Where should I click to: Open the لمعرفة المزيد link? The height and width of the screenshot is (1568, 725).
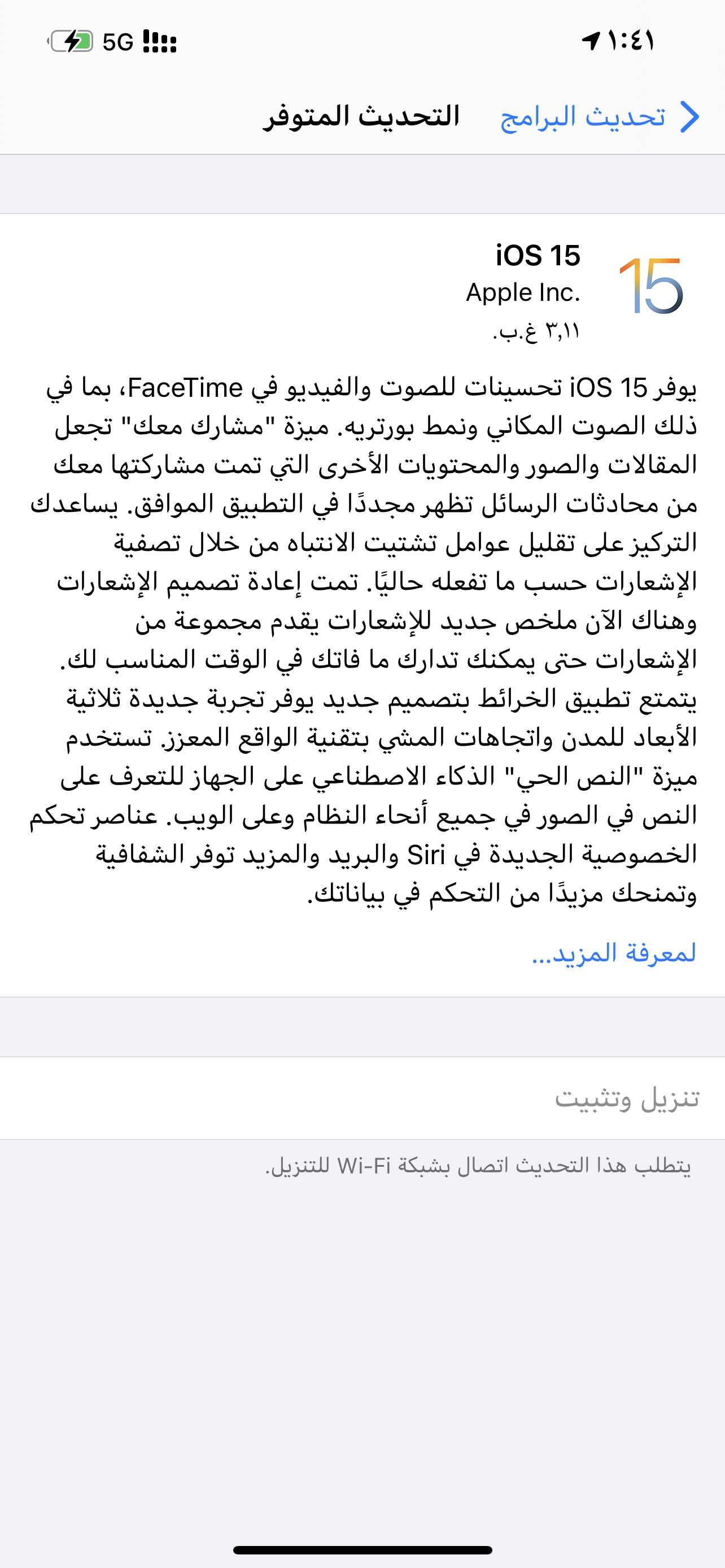pyautogui.click(x=614, y=953)
